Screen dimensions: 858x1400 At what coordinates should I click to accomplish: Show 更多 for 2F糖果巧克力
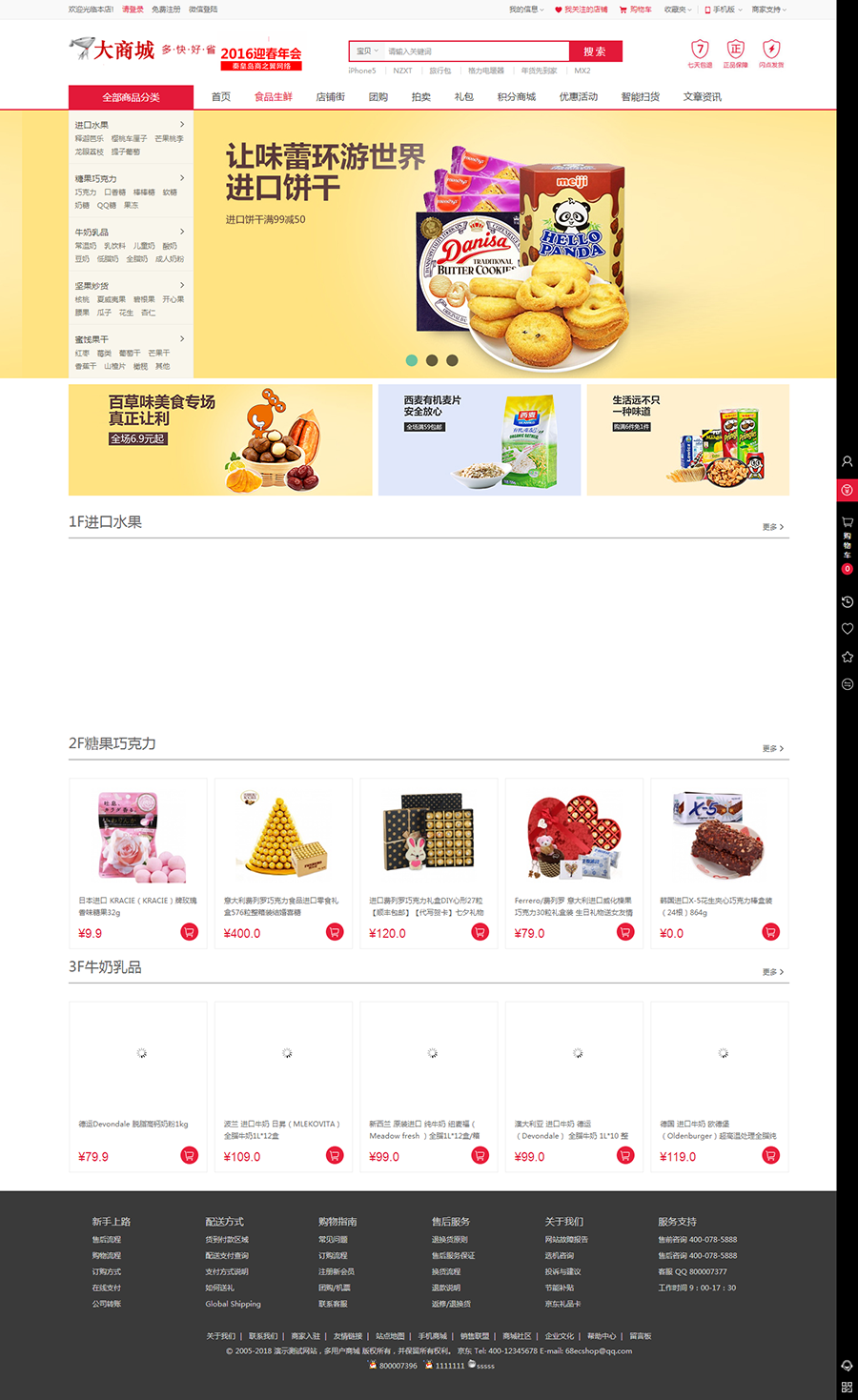point(773,749)
